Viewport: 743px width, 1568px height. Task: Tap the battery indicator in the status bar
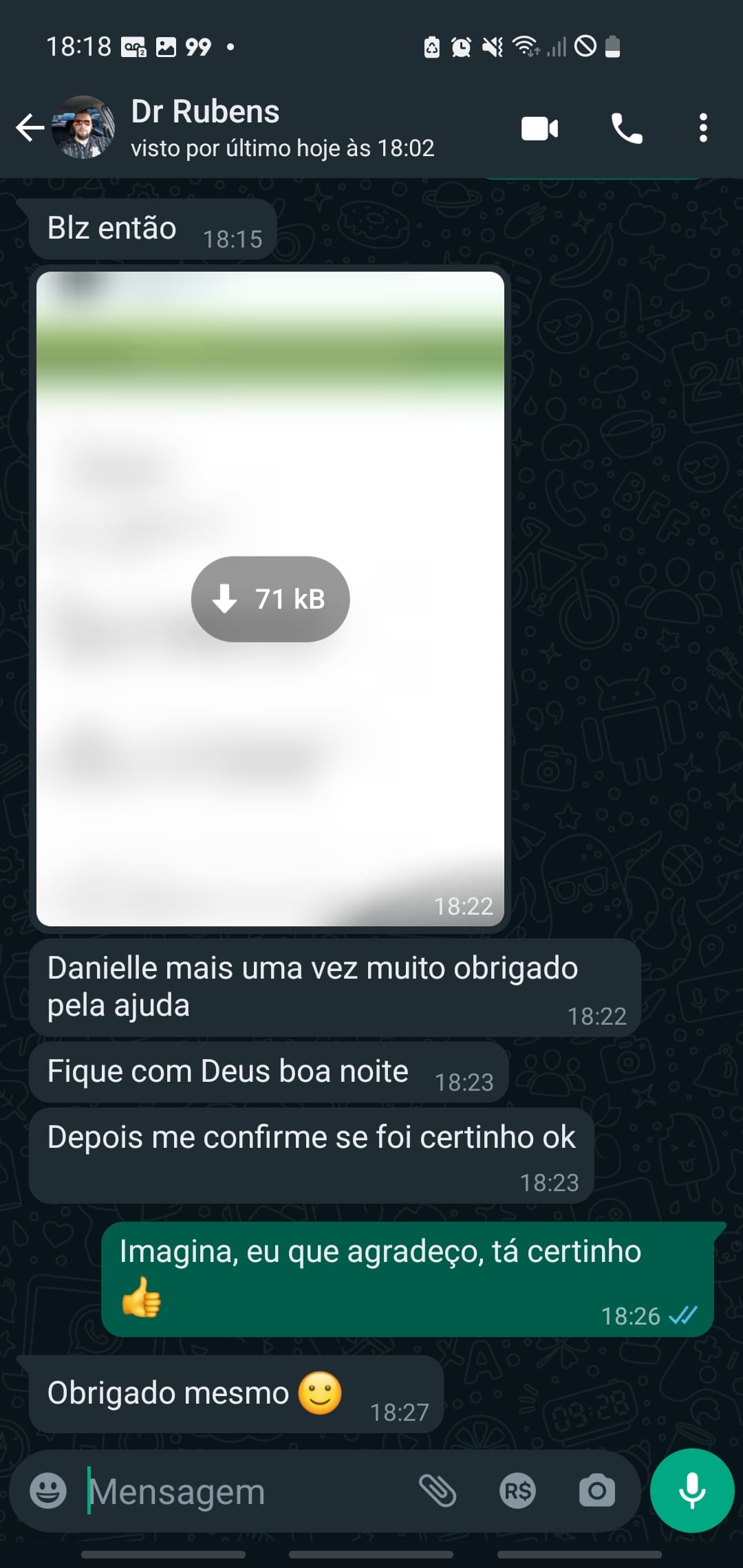click(x=611, y=47)
